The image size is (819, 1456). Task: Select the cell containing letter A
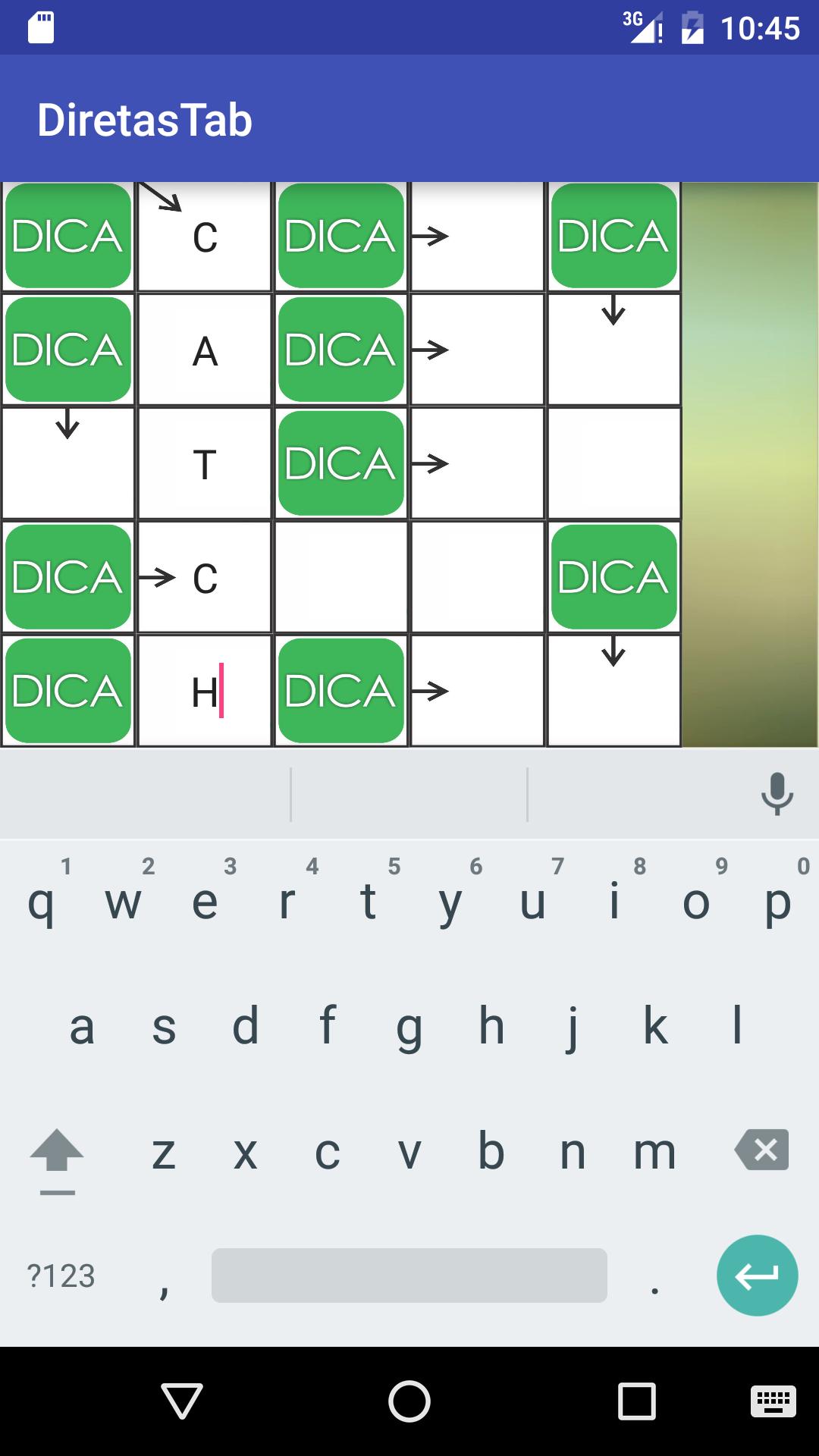205,350
